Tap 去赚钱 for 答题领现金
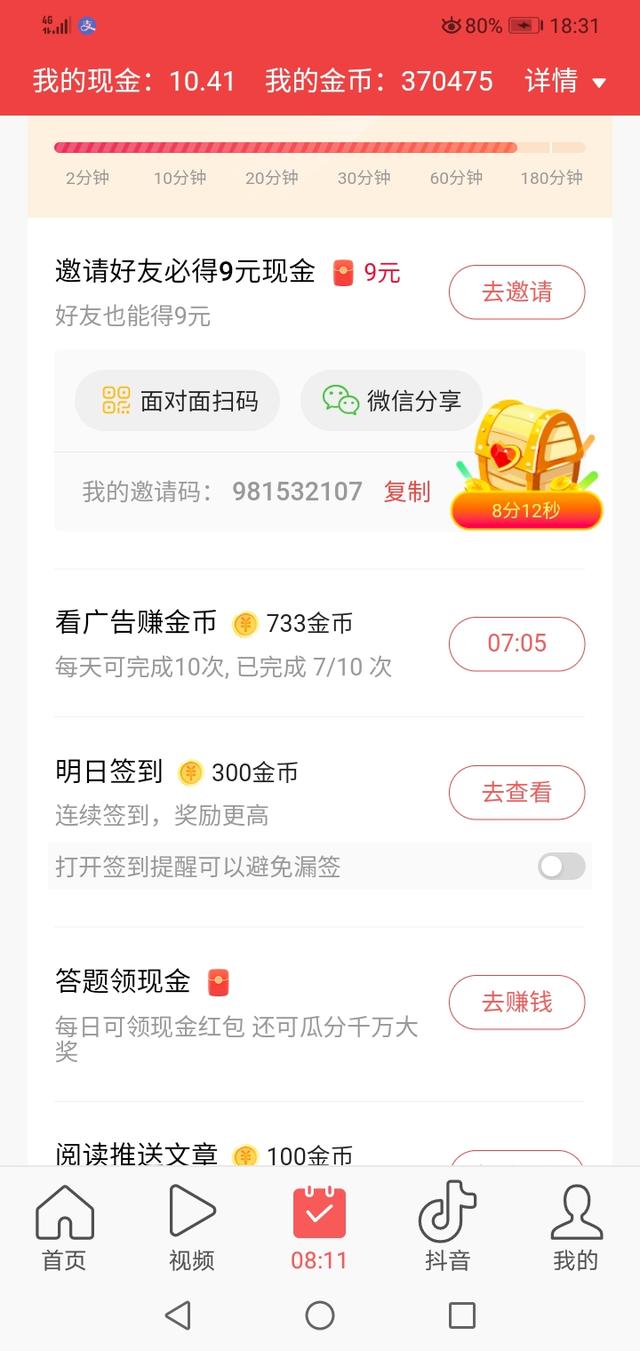Viewport: 640px width, 1351px height. (516, 1001)
